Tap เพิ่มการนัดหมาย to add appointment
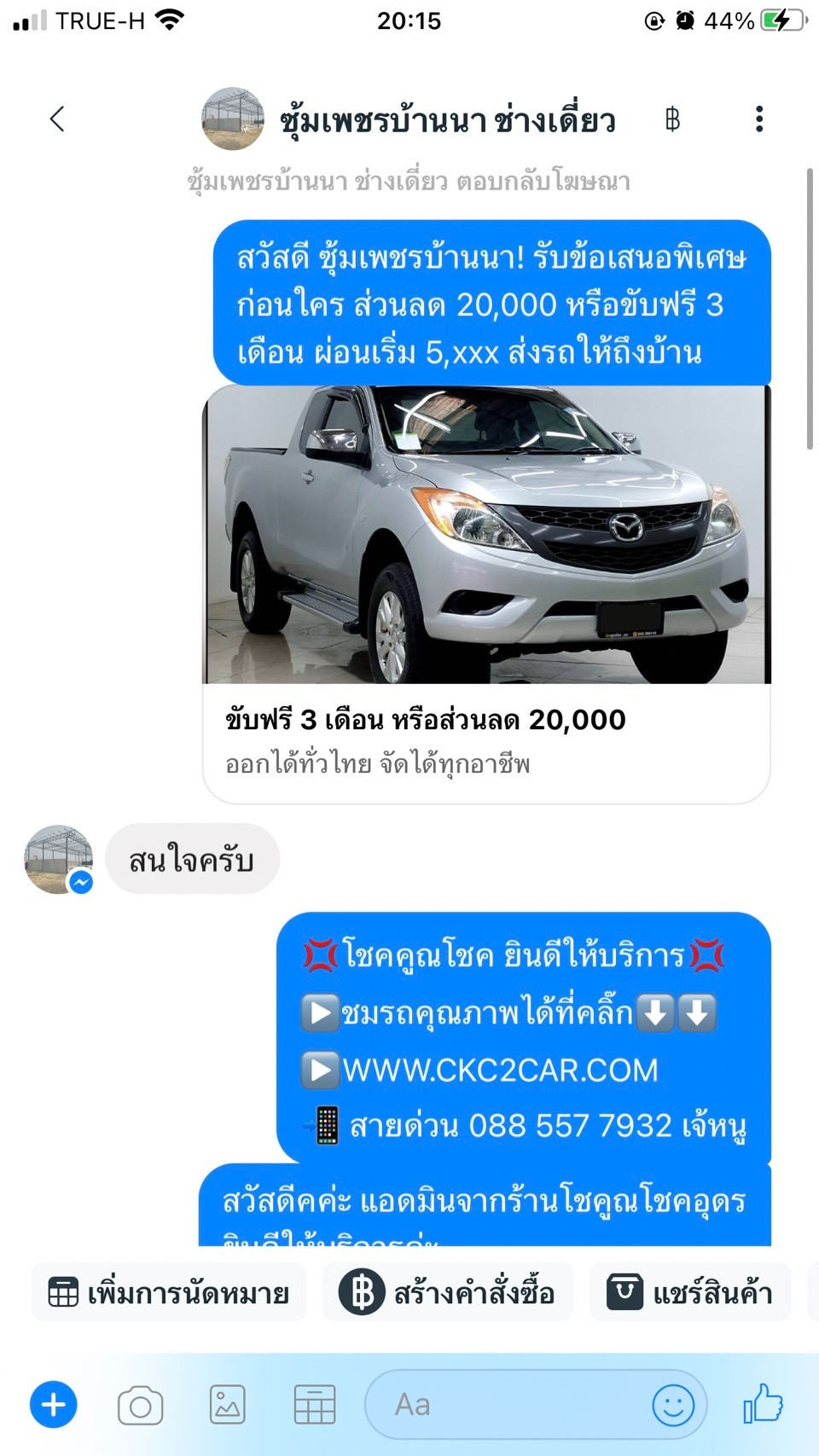Image resolution: width=819 pixels, height=1456 pixels. click(x=169, y=1293)
